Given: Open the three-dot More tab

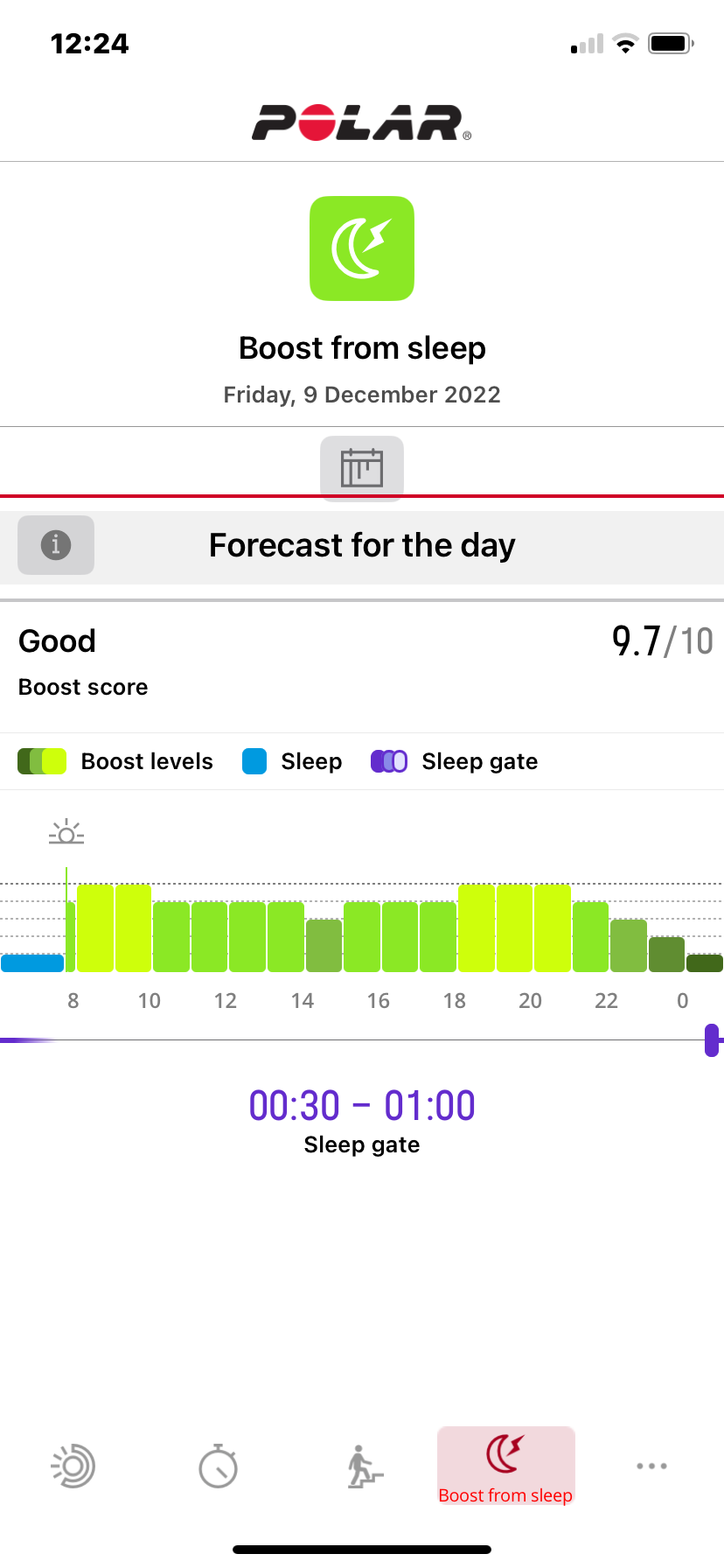Looking at the screenshot, I should (651, 1466).
